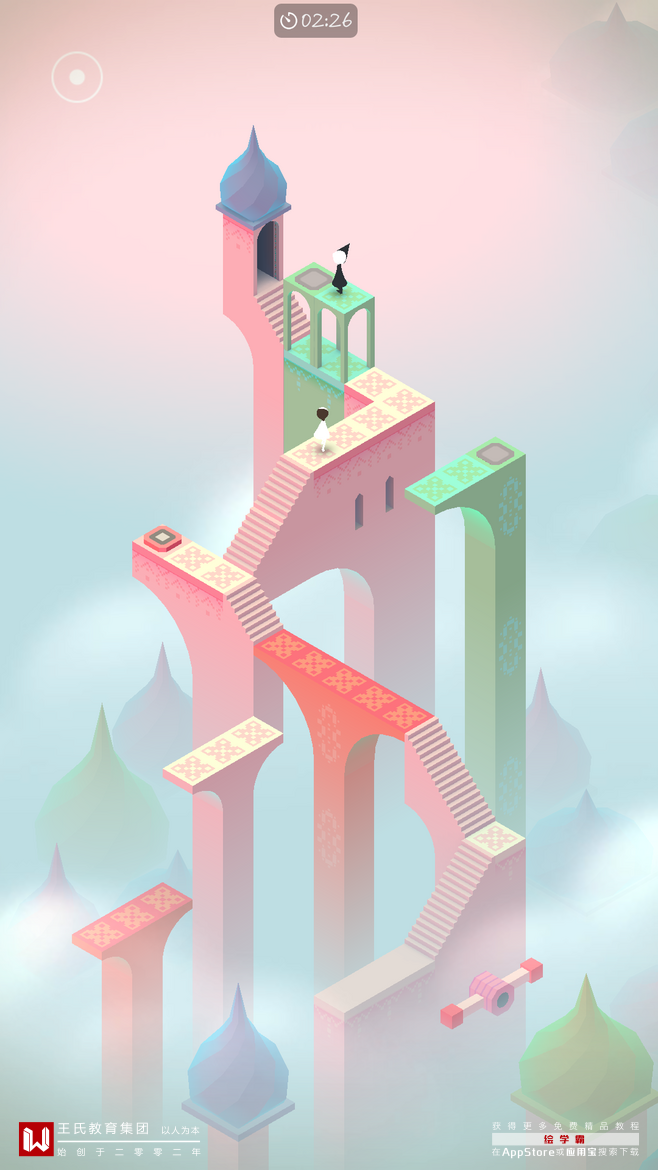The image size is (658, 1170).
Task: Tap the grey switch on green pillar
Action: (494, 454)
